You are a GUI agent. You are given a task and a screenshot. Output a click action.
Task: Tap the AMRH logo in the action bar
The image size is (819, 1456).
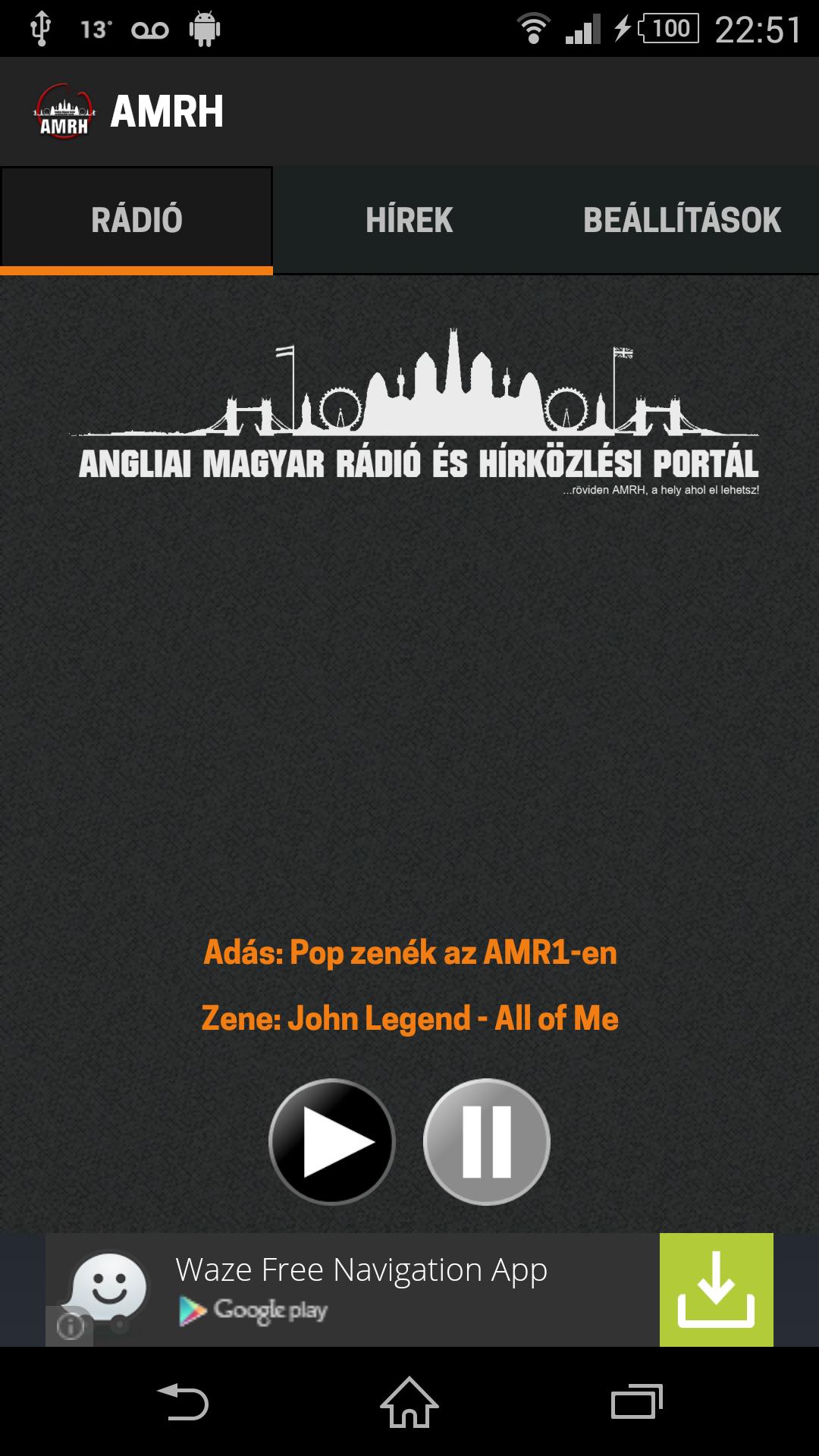click(x=64, y=111)
